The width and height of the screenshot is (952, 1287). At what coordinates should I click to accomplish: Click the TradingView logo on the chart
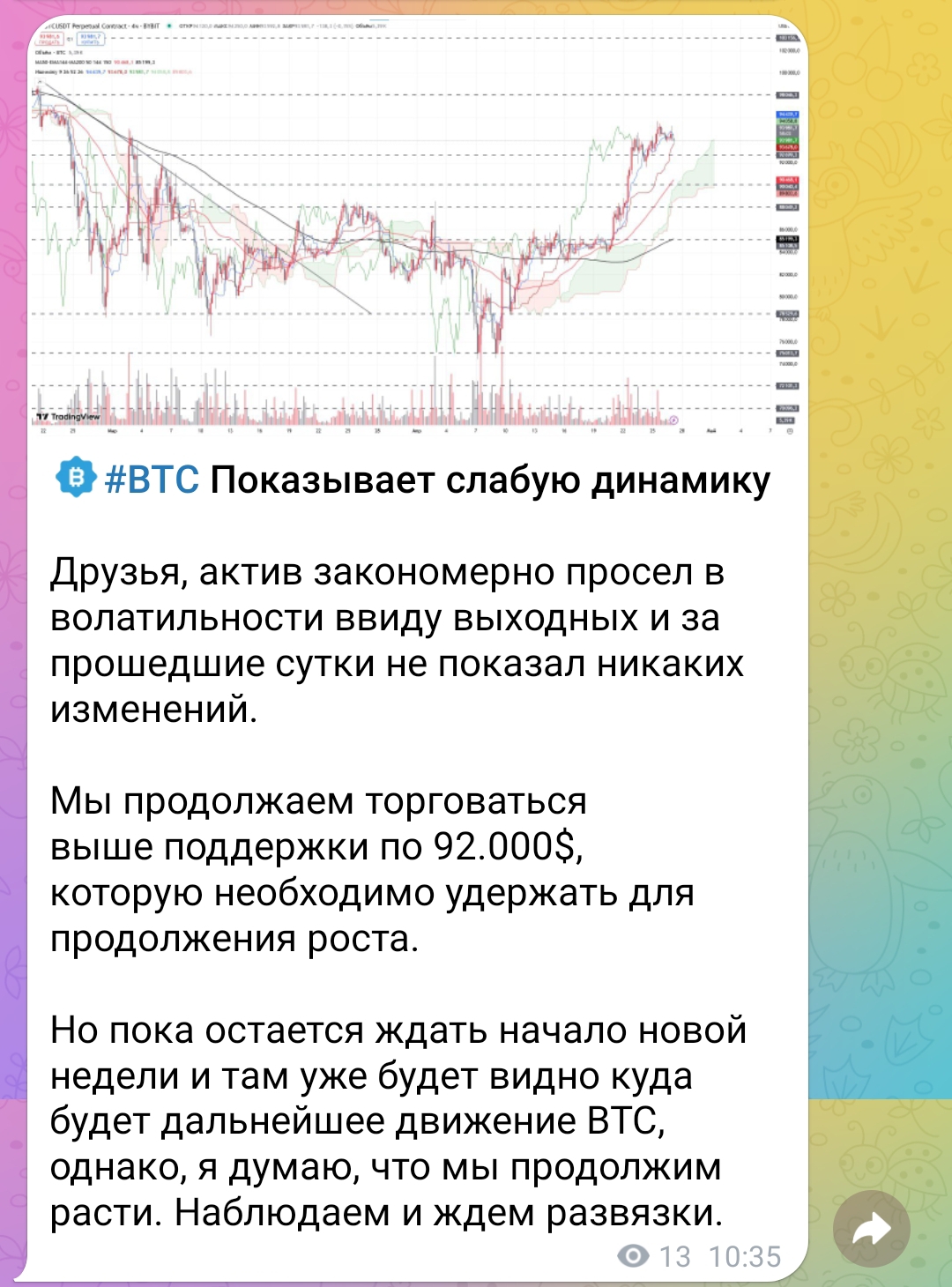pos(66,417)
